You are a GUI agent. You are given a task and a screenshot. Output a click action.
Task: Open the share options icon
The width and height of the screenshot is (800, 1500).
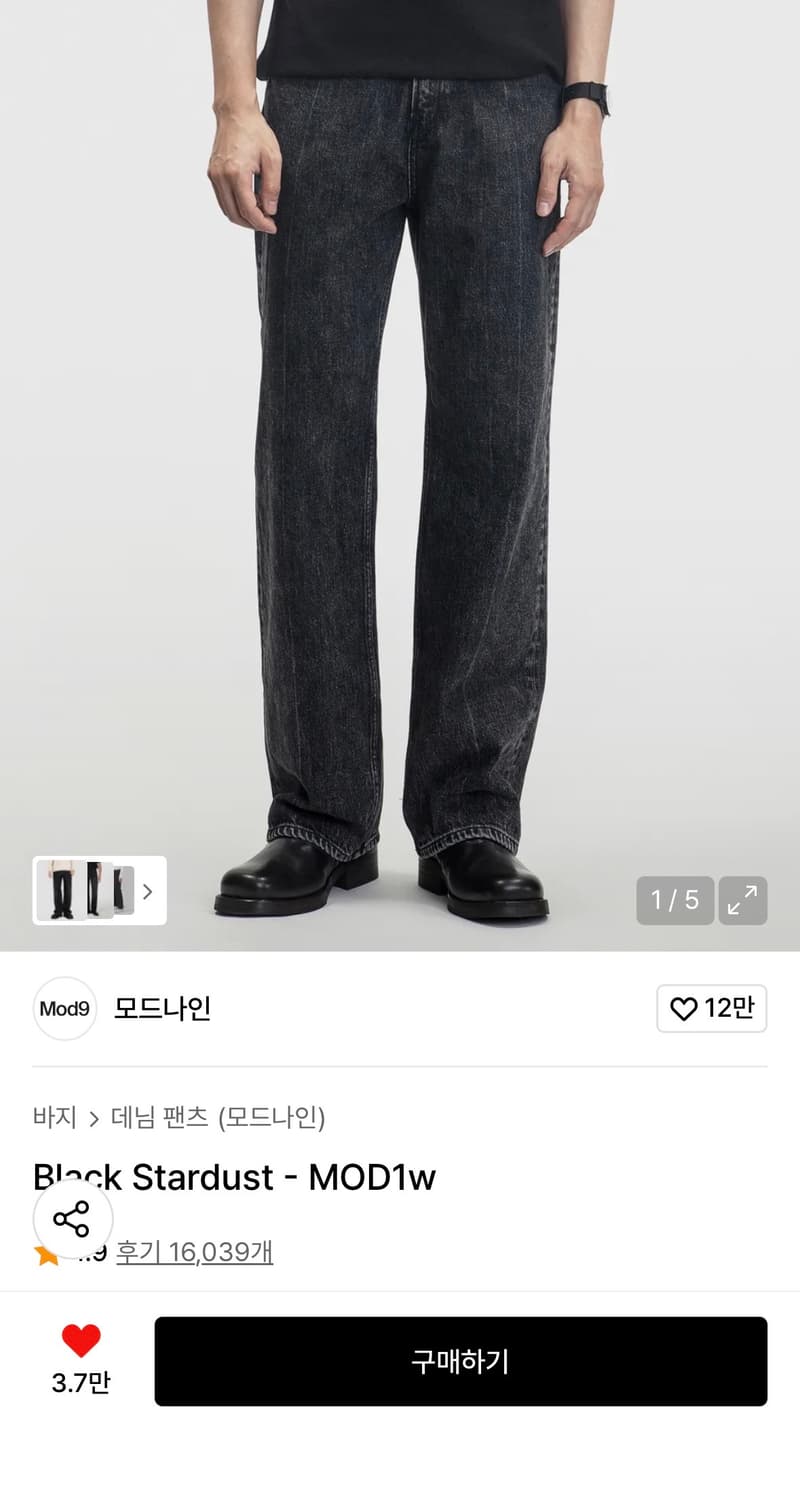coord(68,1219)
